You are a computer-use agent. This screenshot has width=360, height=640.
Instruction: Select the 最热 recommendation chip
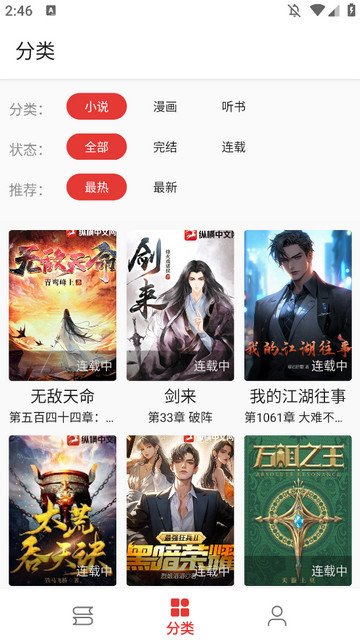tap(97, 187)
